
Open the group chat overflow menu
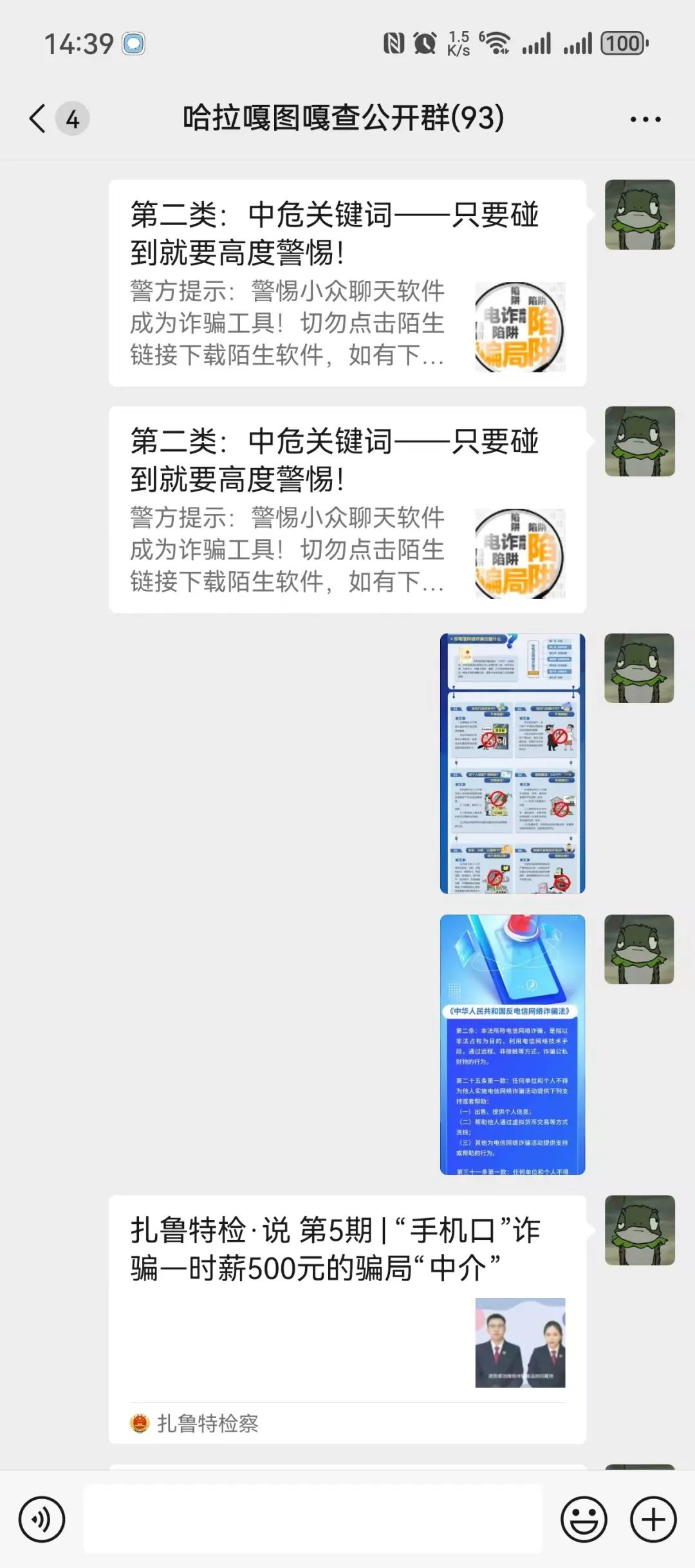tap(645, 120)
